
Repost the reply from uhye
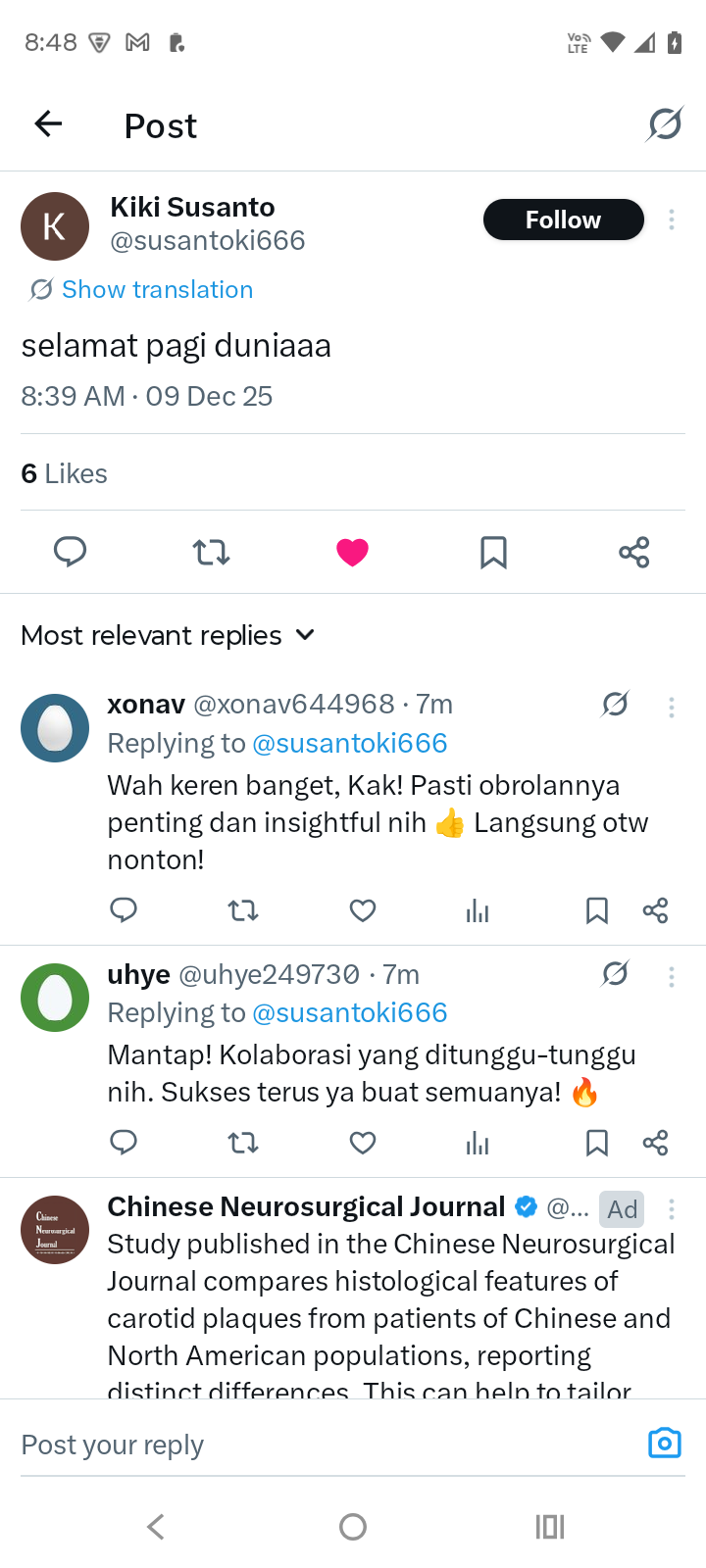pos(243,1142)
